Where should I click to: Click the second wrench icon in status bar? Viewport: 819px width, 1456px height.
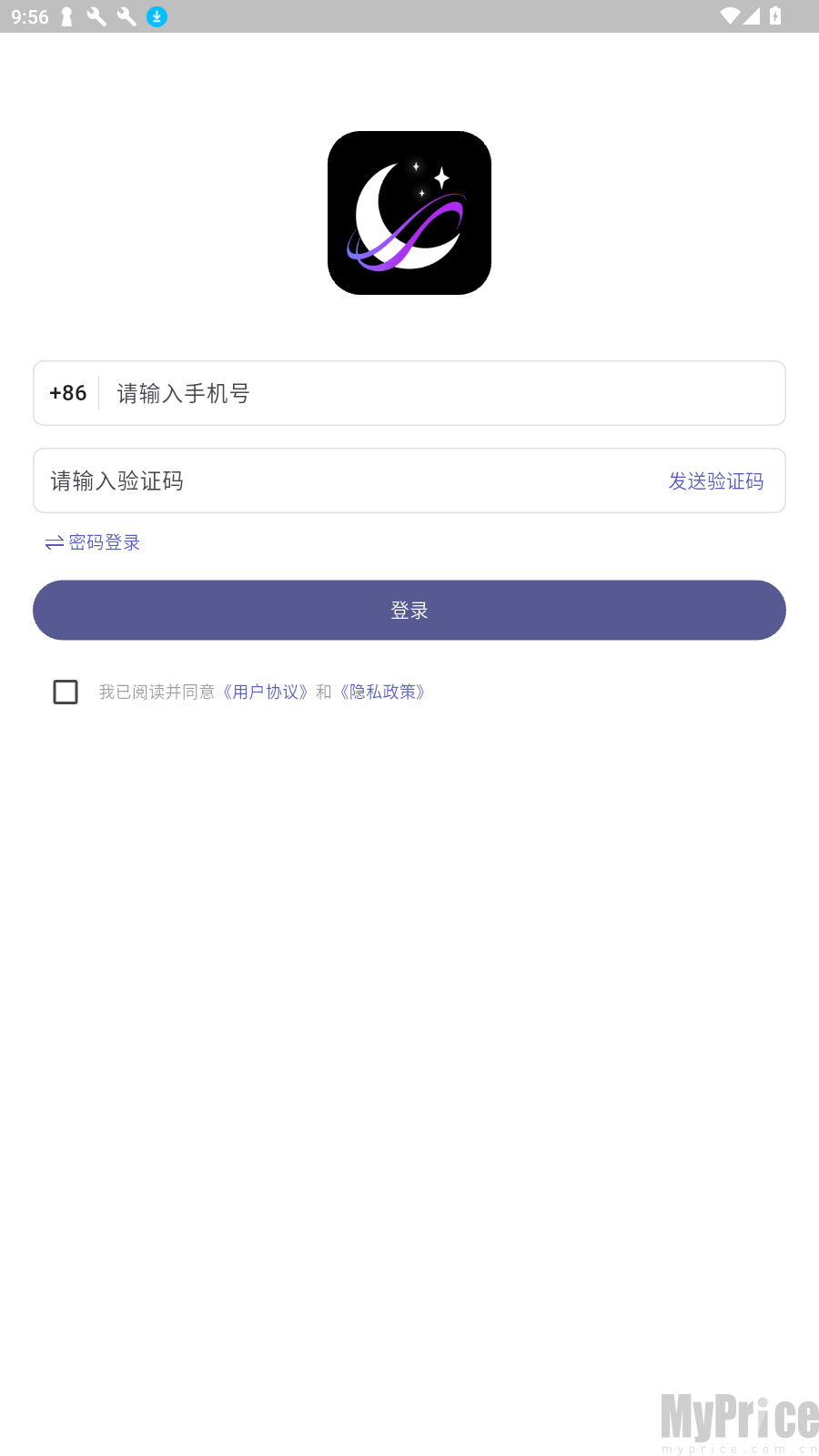point(125,16)
